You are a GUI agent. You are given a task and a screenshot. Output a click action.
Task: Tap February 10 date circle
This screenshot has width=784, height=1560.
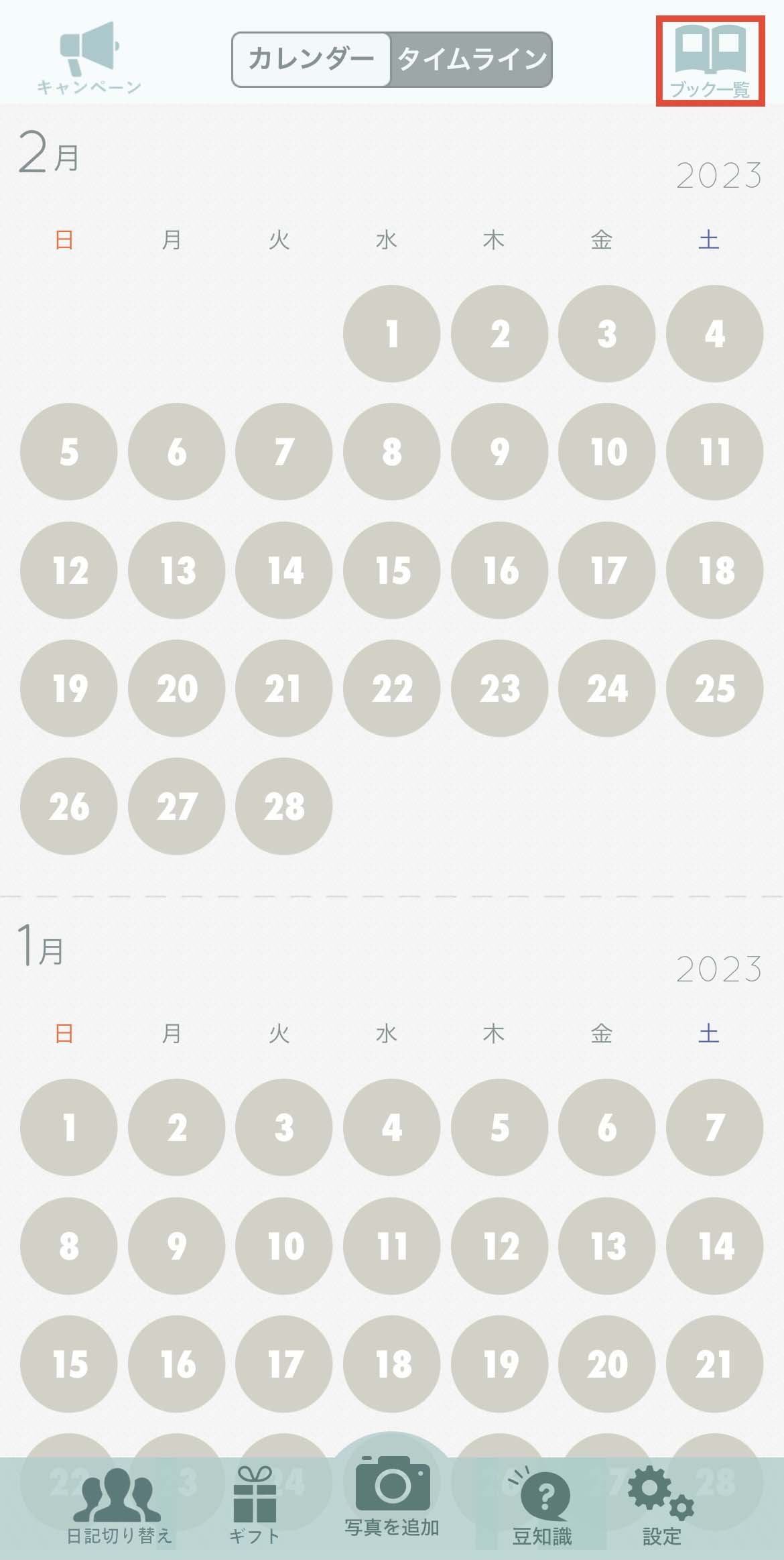607,452
